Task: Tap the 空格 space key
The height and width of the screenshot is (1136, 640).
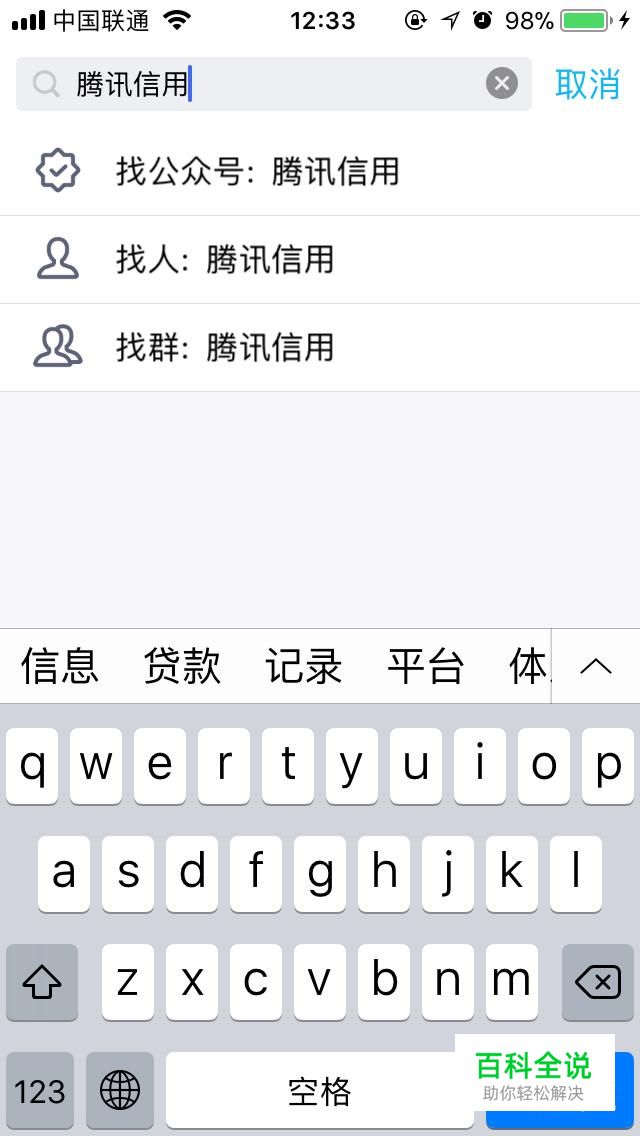Action: coord(320,1090)
